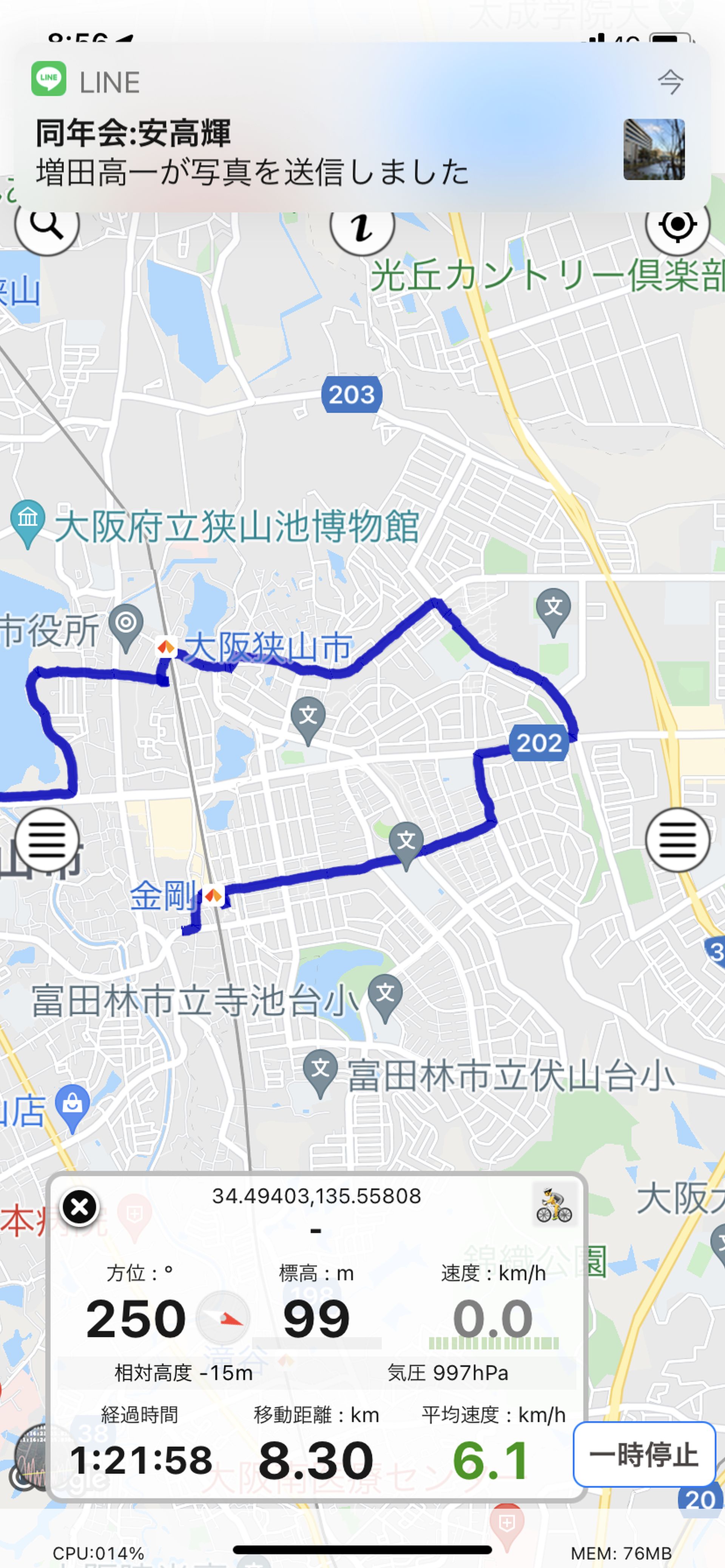Open the LINE notification from 同年会:安高輝
This screenshot has width=725, height=1568.
[x=362, y=126]
